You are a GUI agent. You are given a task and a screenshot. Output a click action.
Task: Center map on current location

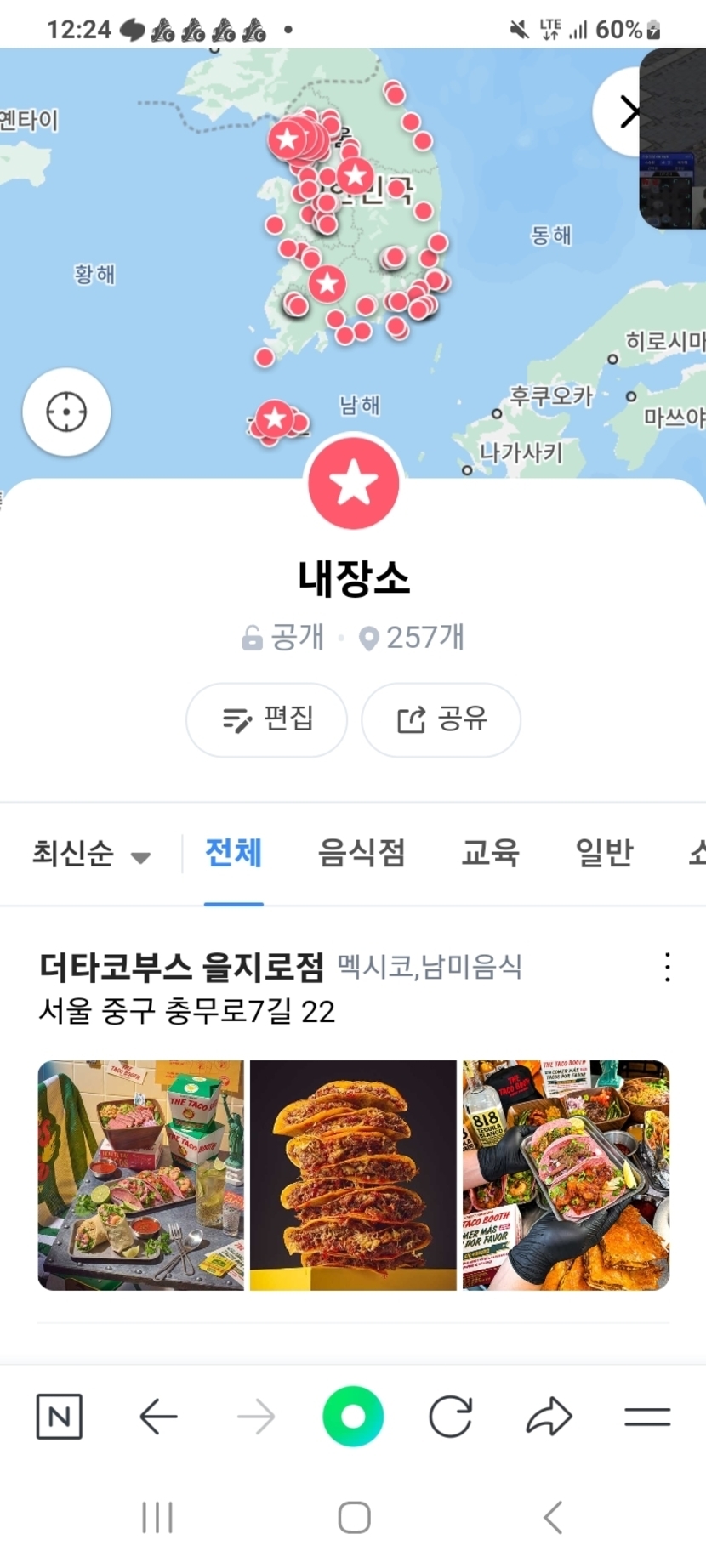click(66, 412)
